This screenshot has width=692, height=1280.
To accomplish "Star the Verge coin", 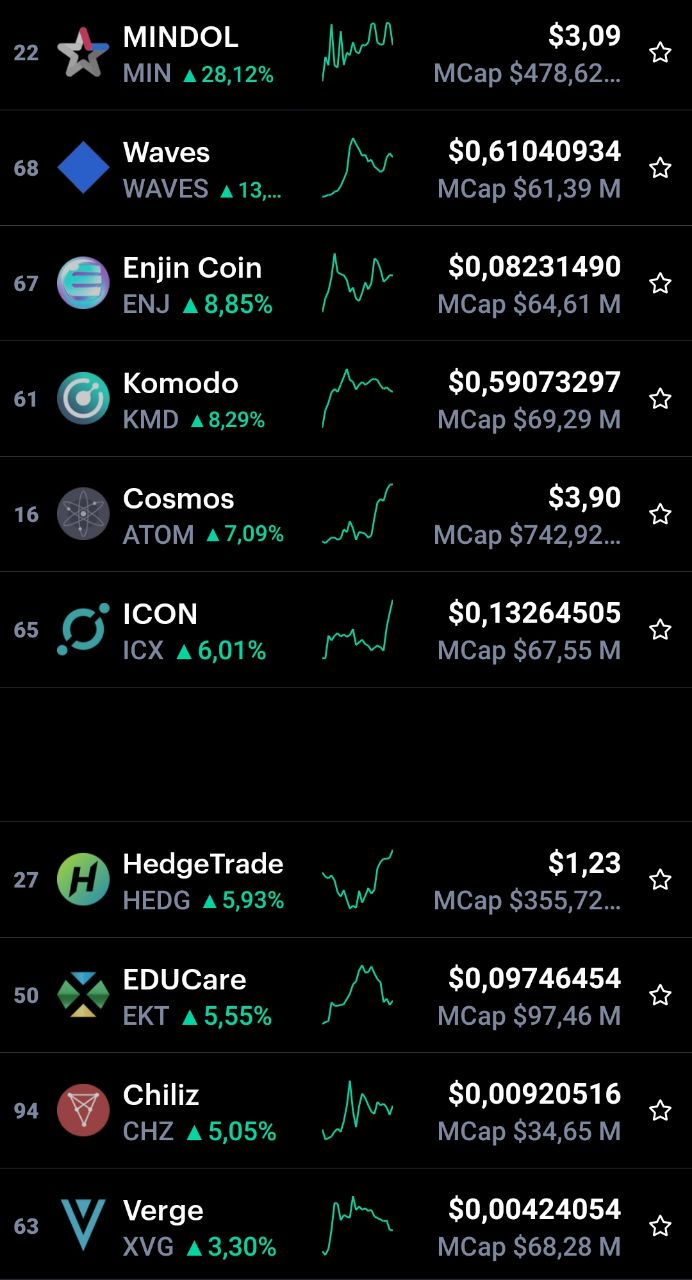I will click(x=660, y=1226).
